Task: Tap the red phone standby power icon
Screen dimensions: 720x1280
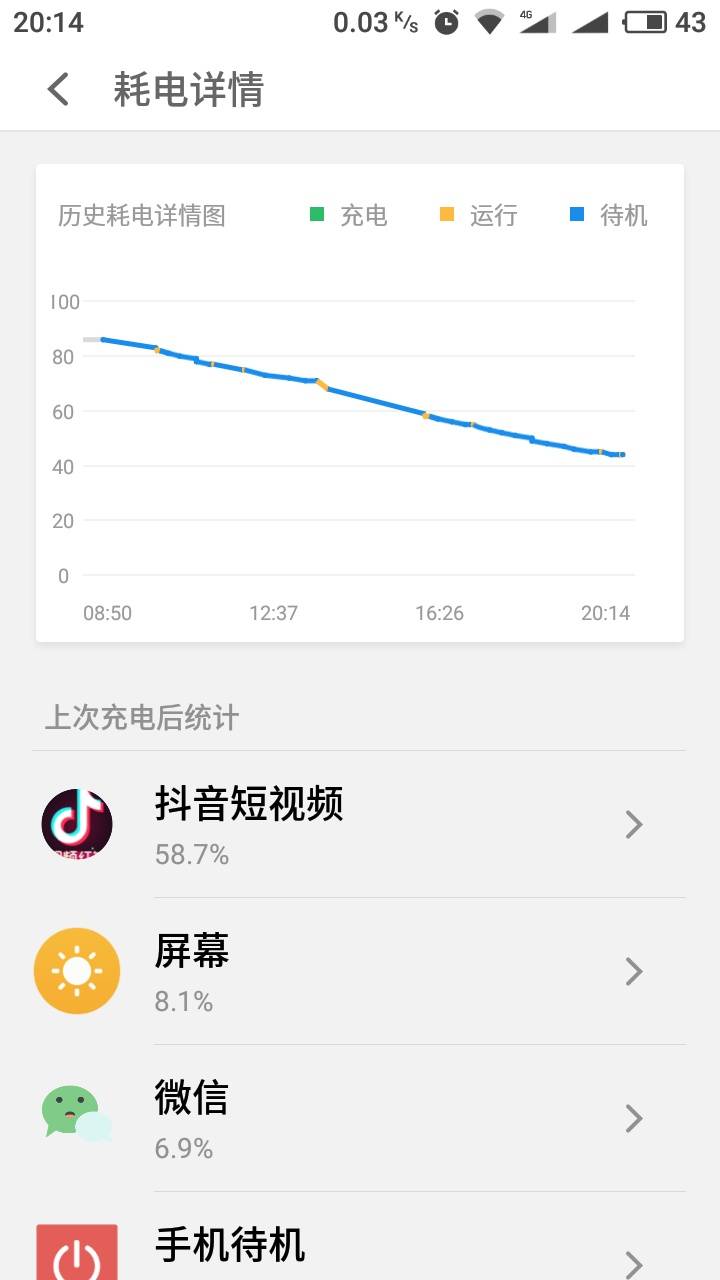Action: pos(77,1252)
